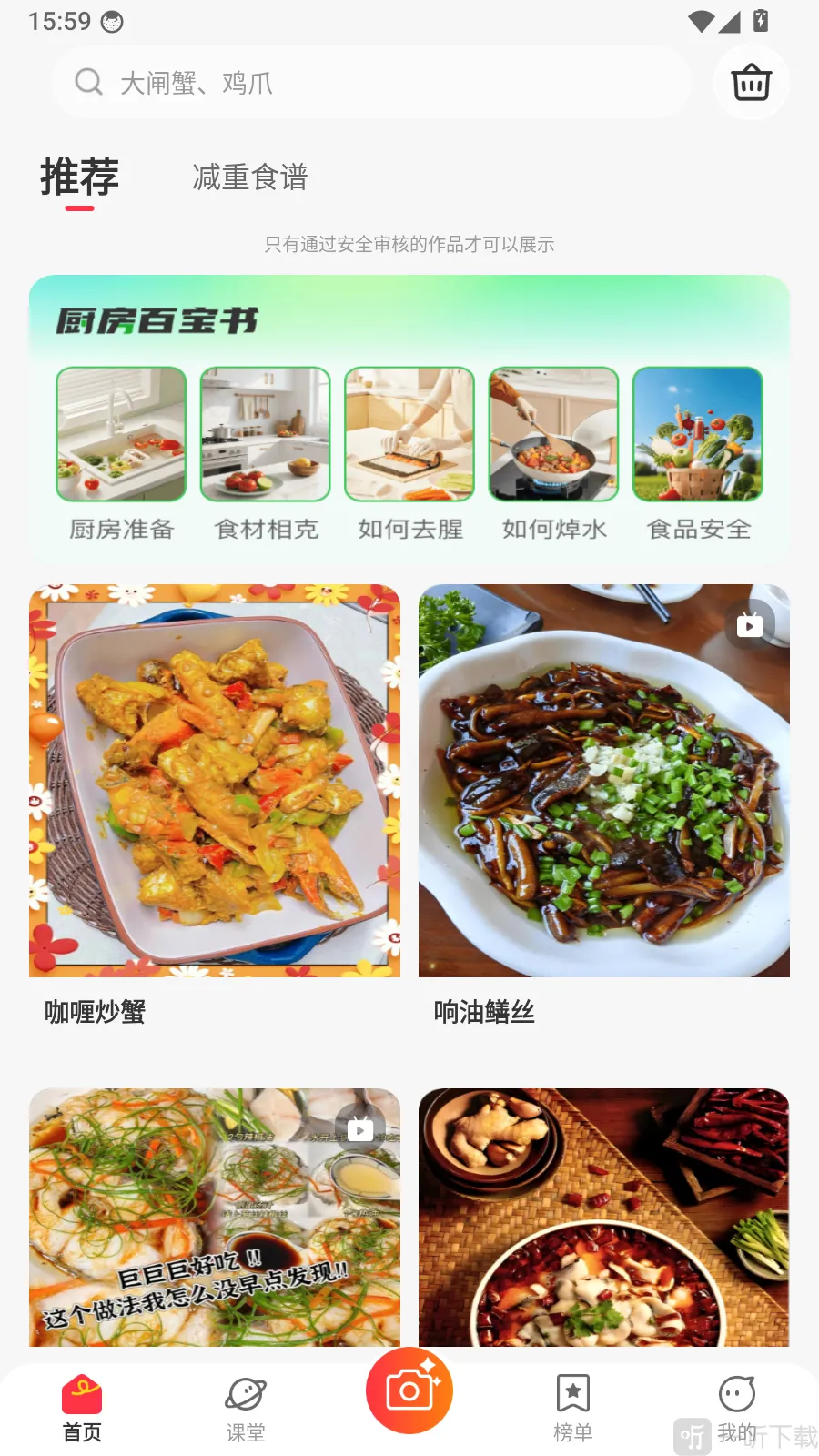Open the steamed fish video recipe card

tap(215, 1218)
